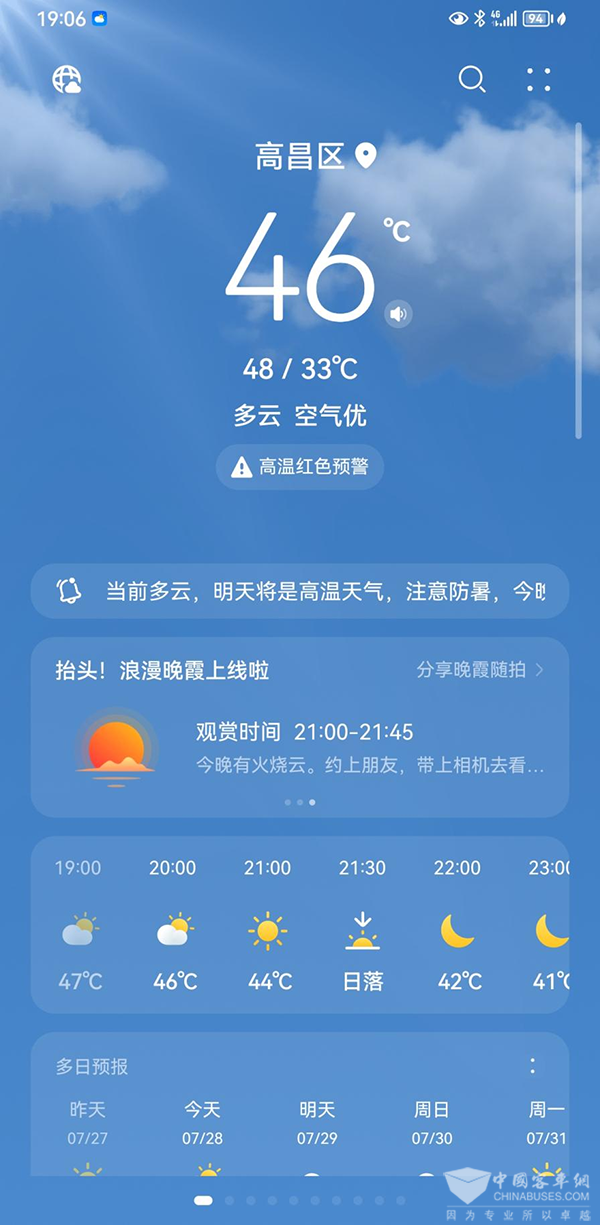Open the city management globe icon
This screenshot has width=600, height=1225.
[68, 80]
